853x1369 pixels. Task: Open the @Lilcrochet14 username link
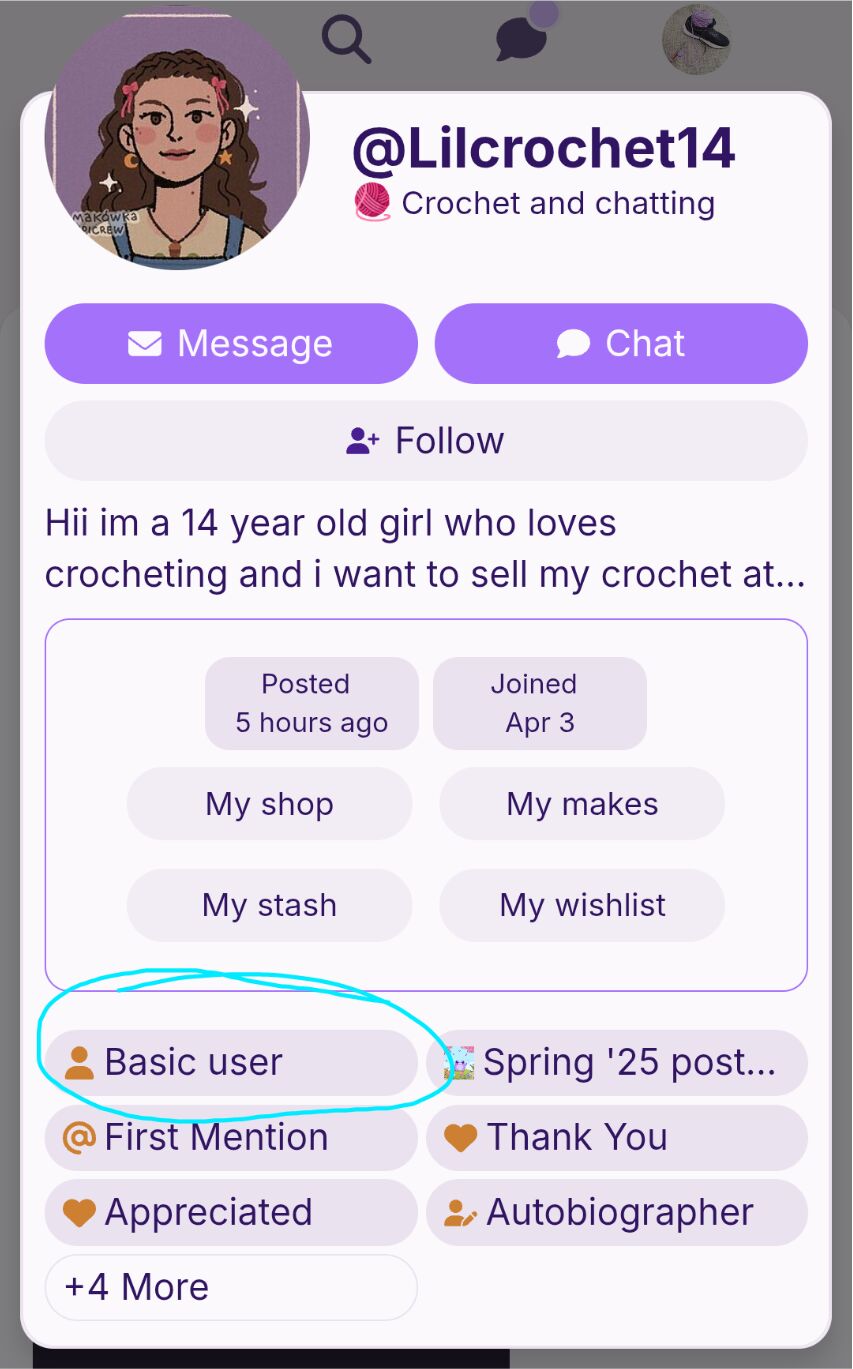[544, 149]
